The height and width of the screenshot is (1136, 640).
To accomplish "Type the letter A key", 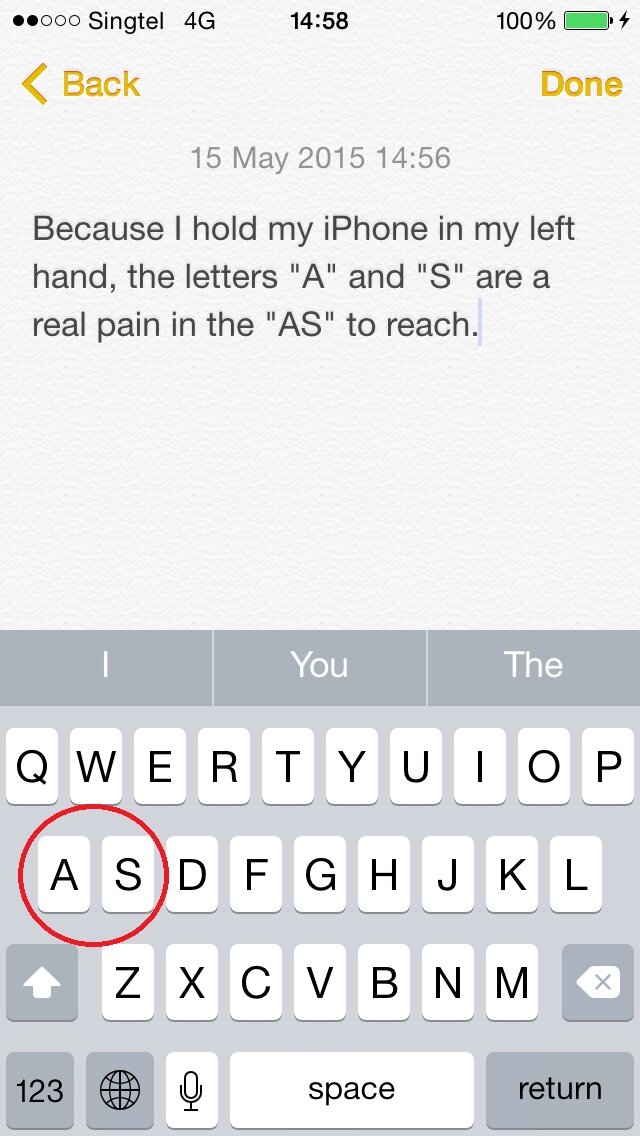I will (x=64, y=875).
